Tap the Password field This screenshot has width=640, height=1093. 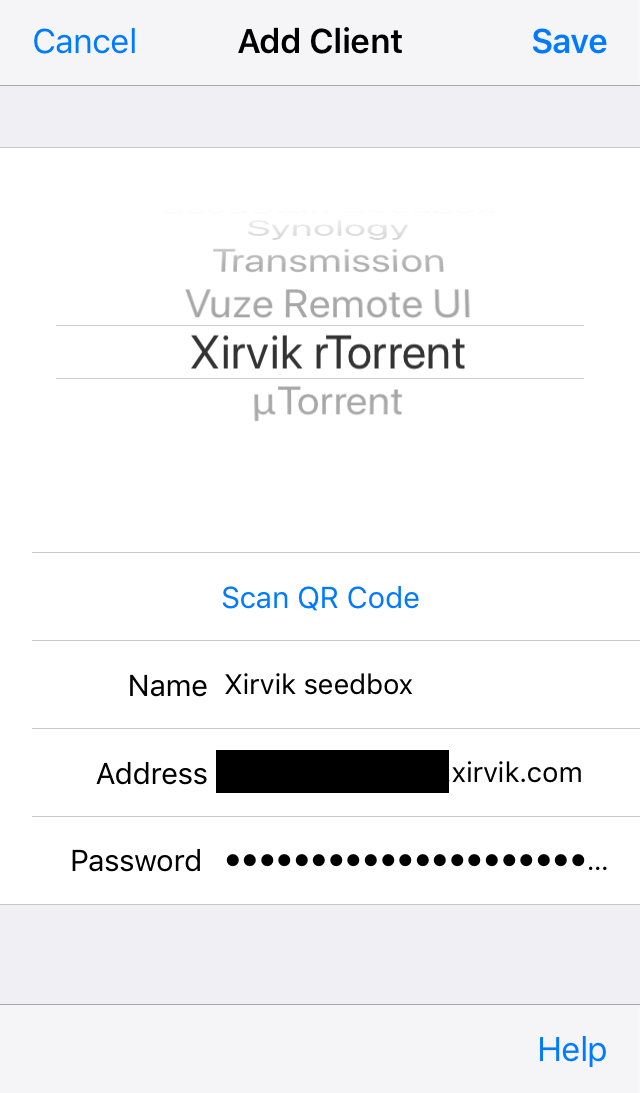pyautogui.click(x=410, y=860)
